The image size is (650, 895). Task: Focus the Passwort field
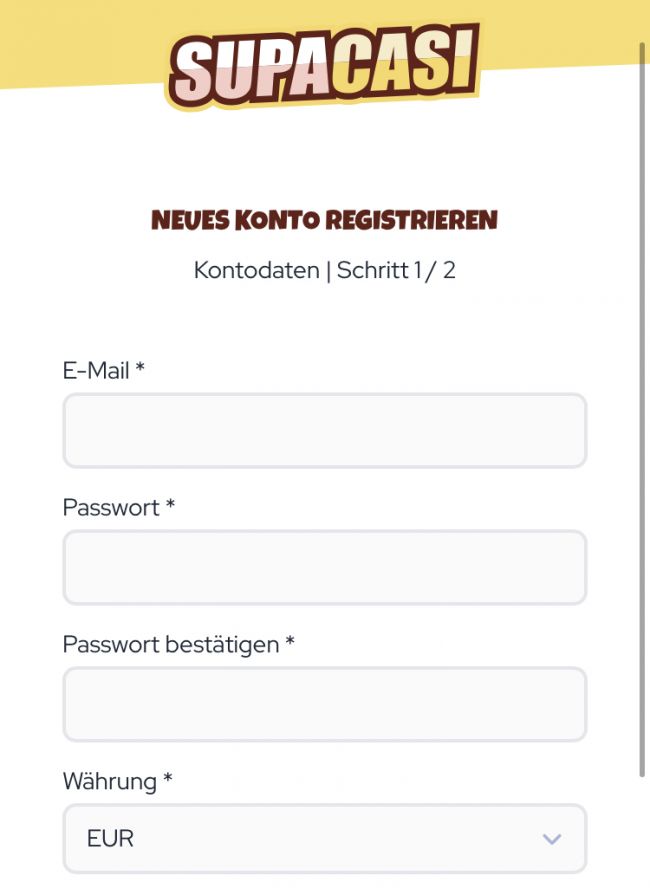324,567
